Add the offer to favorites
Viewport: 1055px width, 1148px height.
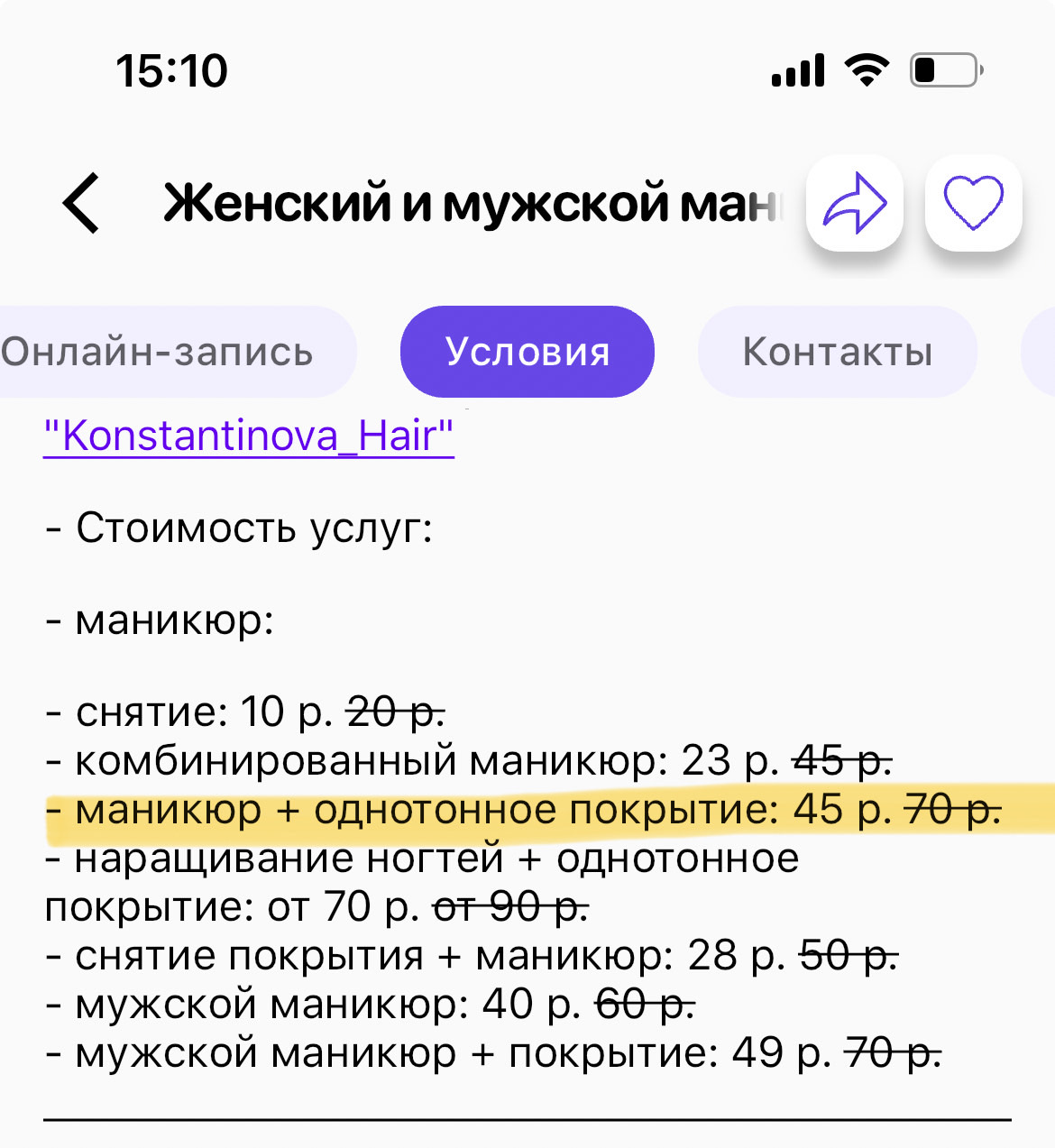(973, 203)
